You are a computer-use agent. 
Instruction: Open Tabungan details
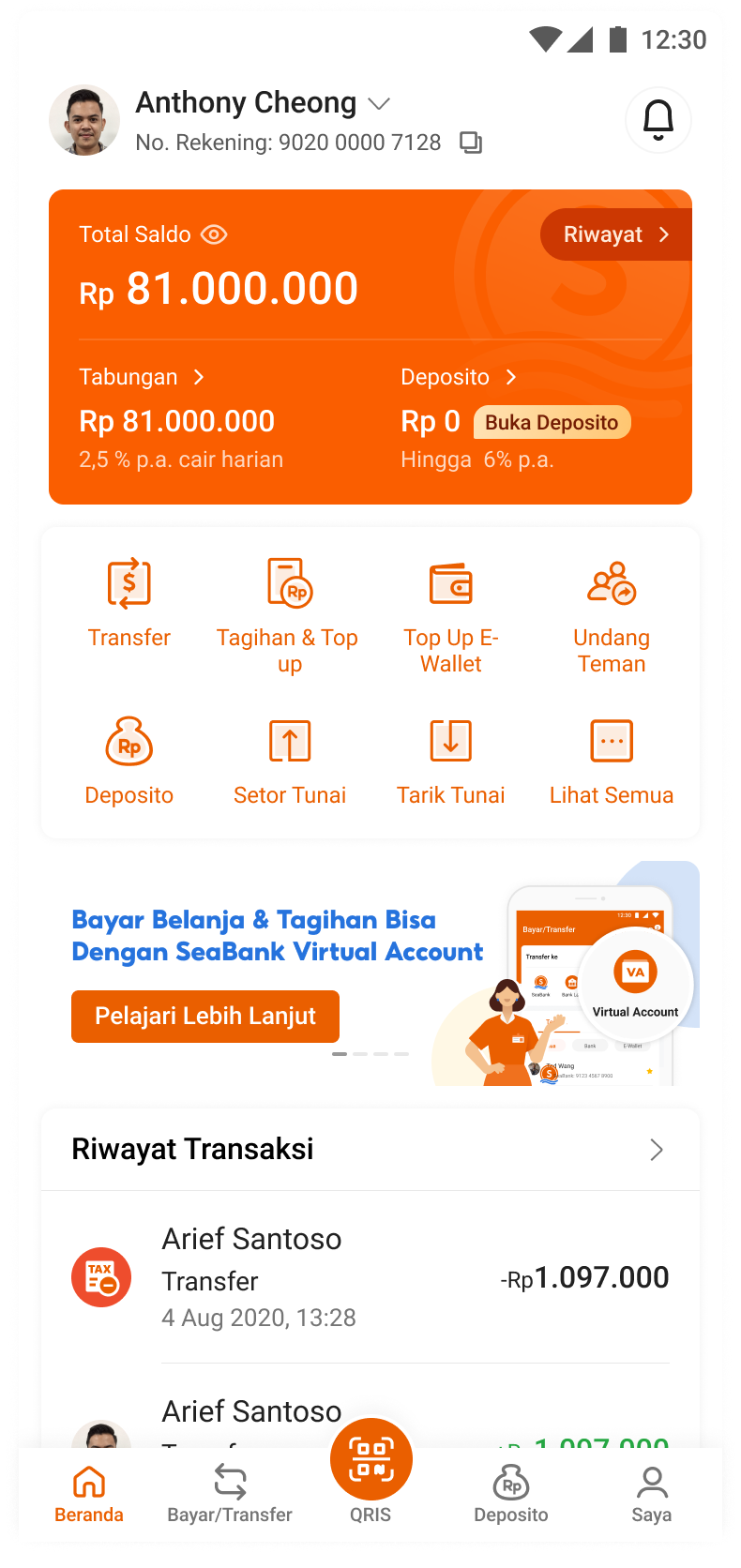[142, 377]
